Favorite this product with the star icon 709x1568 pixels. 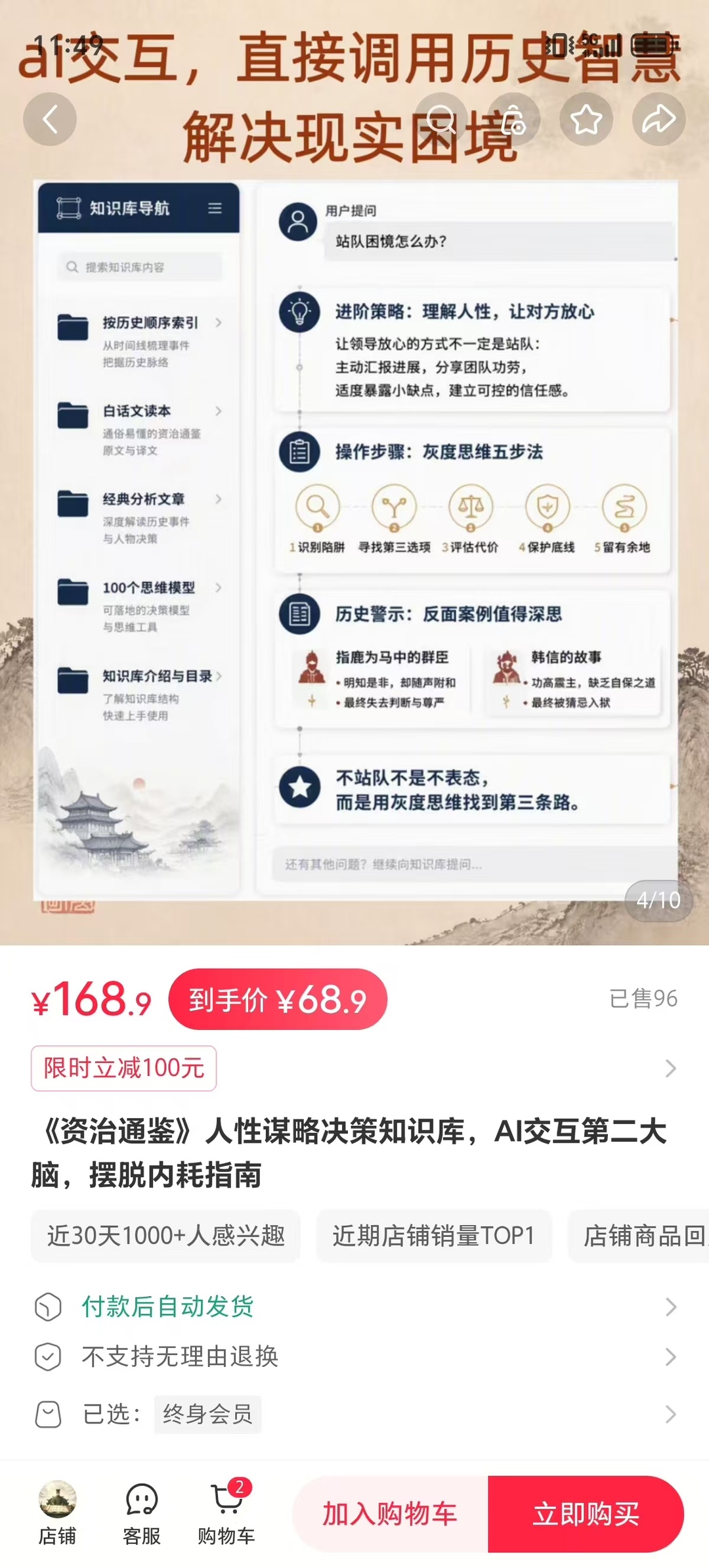[586, 120]
